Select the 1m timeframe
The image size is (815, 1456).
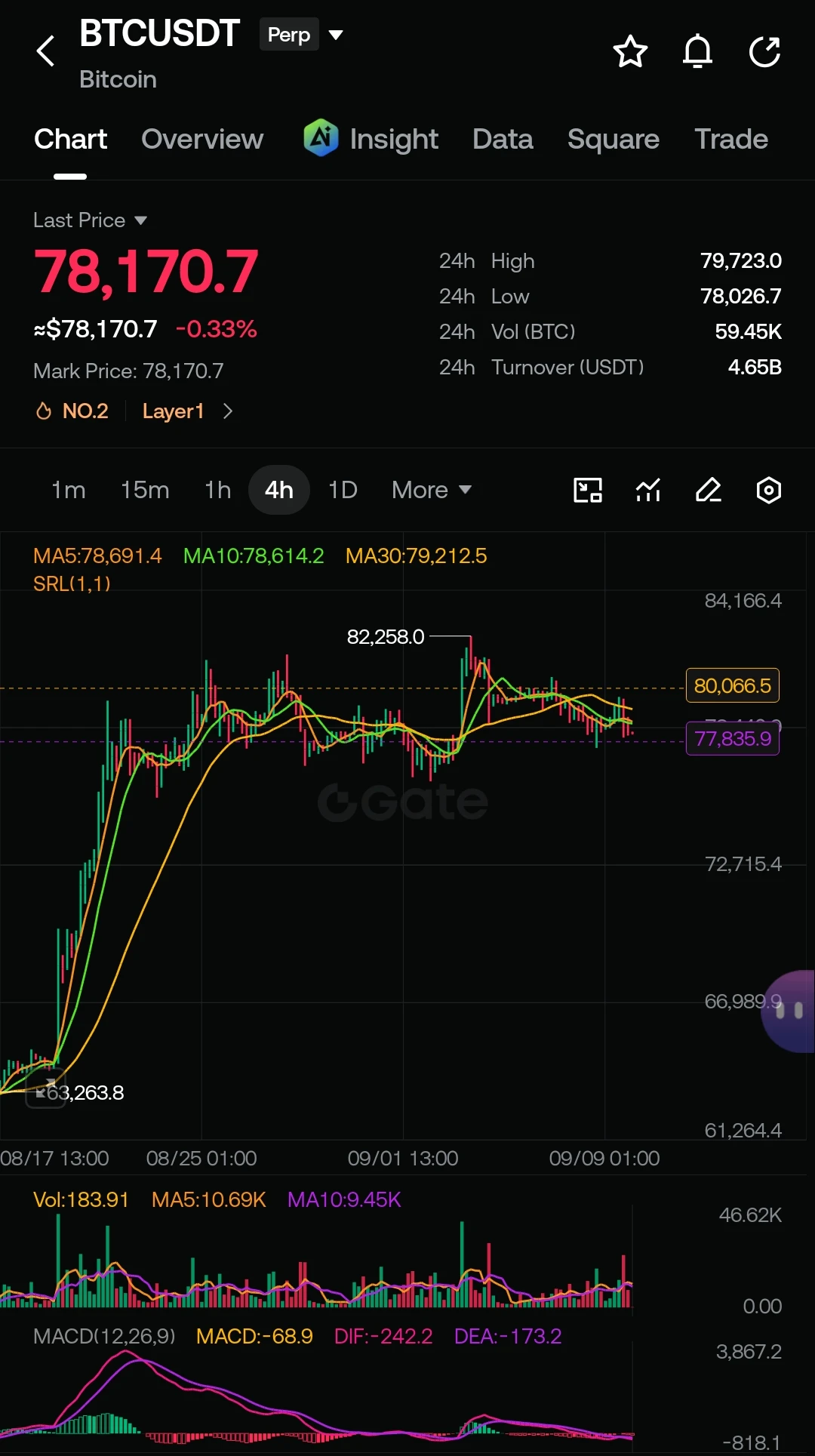point(68,490)
